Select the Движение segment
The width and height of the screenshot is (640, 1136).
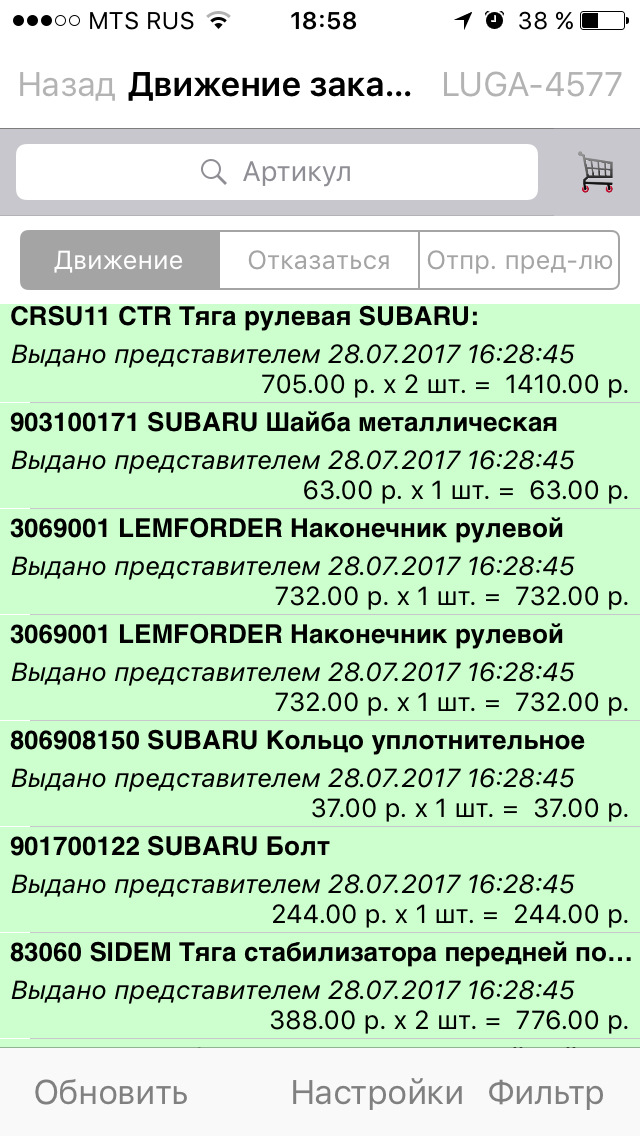tap(119, 261)
